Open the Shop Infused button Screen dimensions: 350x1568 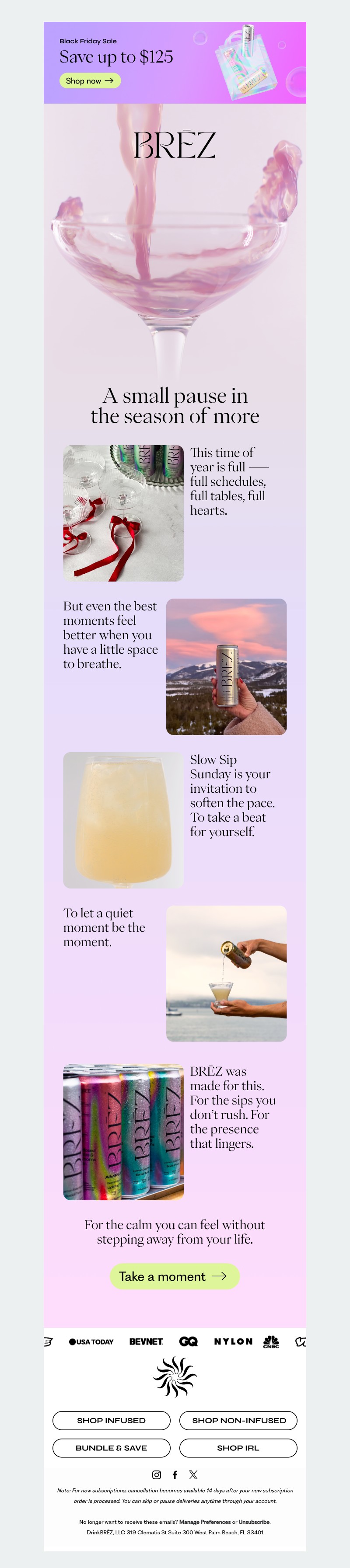[x=112, y=1420]
